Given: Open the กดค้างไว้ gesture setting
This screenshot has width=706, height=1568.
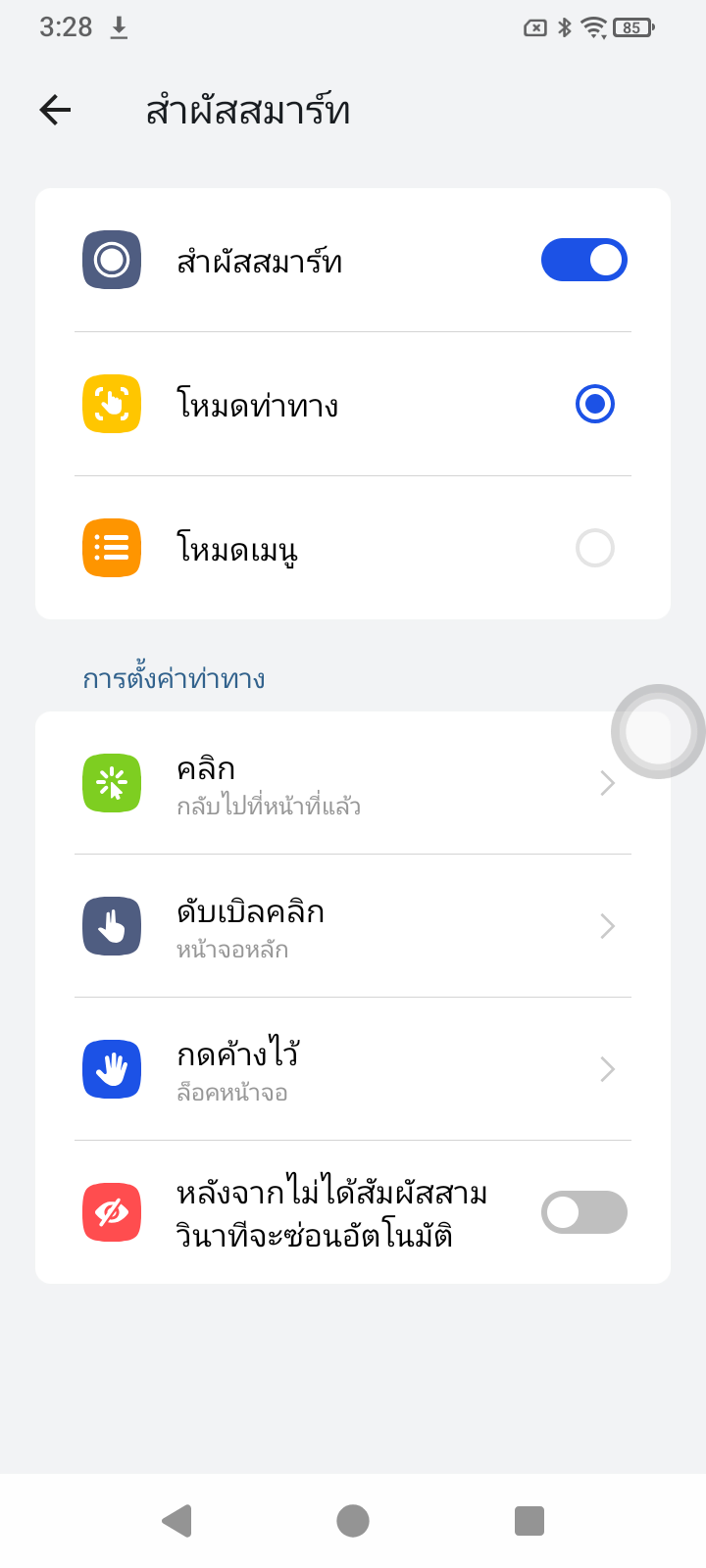Looking at the screenshot, I should pos(353,1069).
